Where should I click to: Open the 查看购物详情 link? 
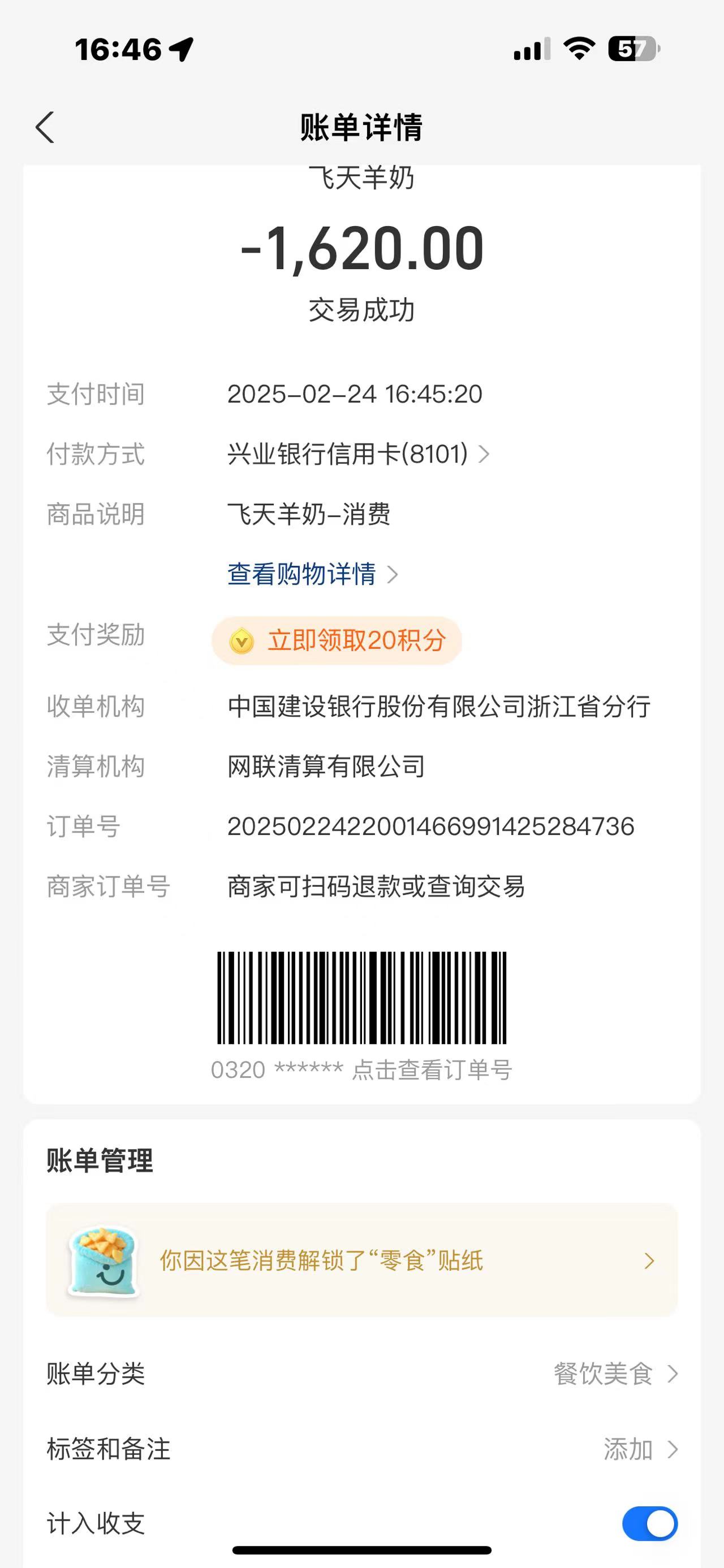coord(312,574)
